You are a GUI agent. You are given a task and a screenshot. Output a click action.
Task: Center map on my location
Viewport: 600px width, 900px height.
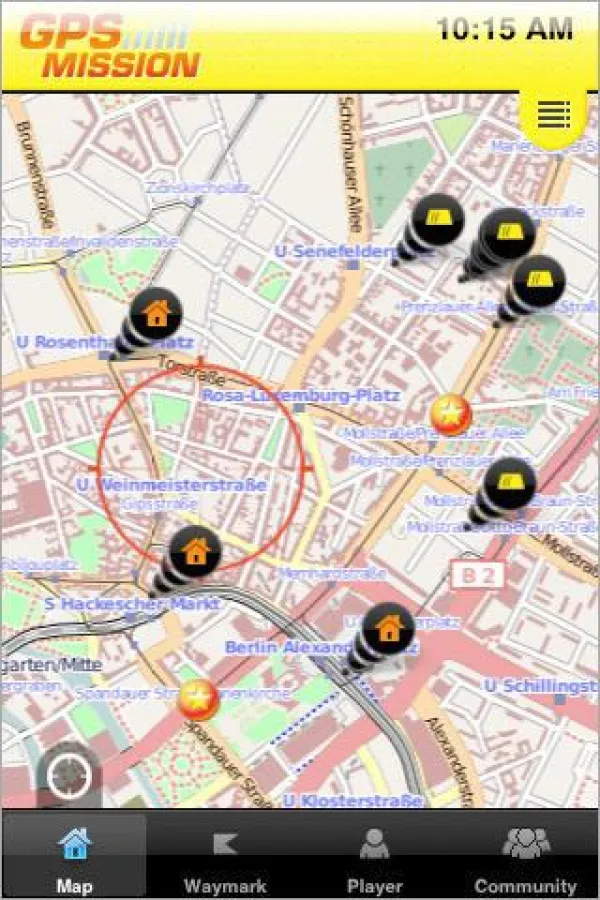(x=69, y=776)
